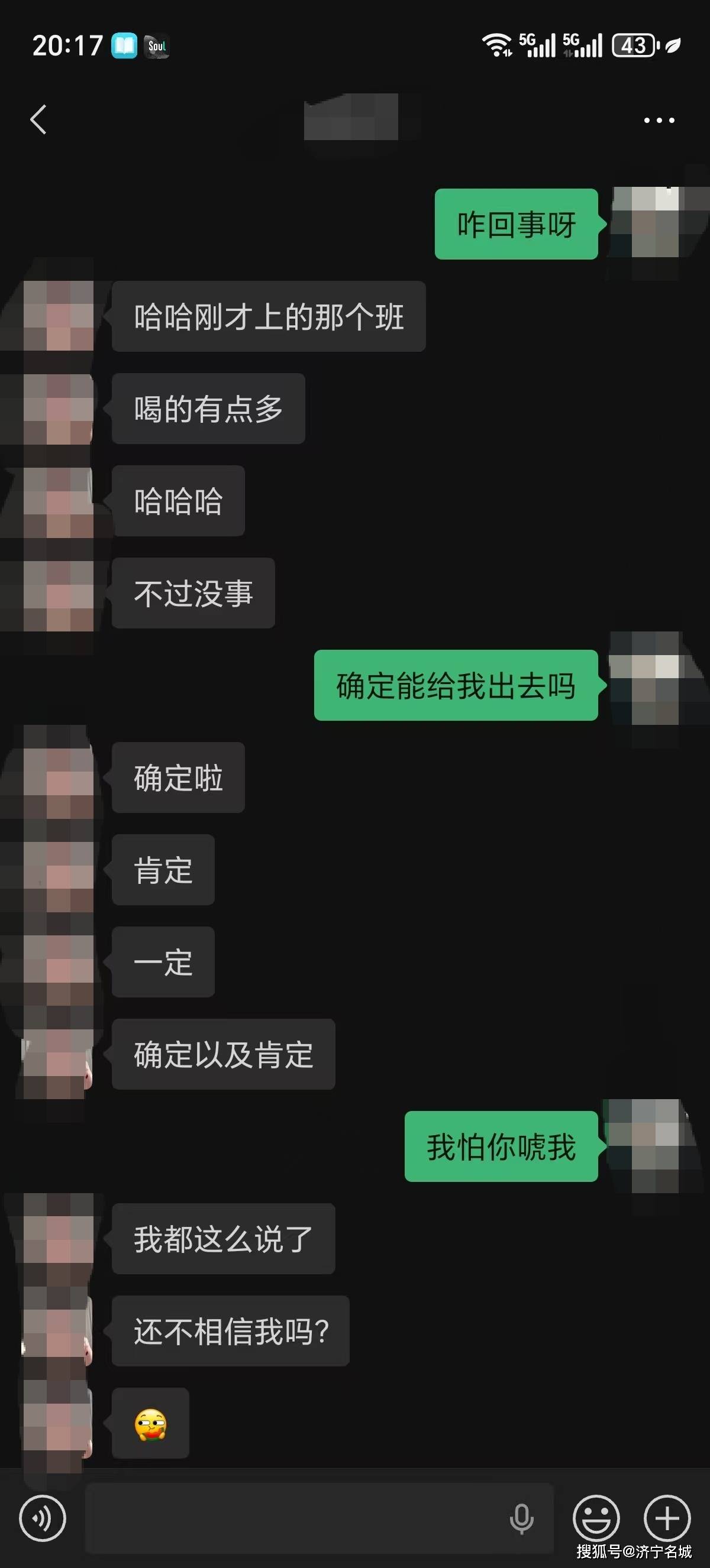Tap the microphone icon in the input field

coord(521,1518)
